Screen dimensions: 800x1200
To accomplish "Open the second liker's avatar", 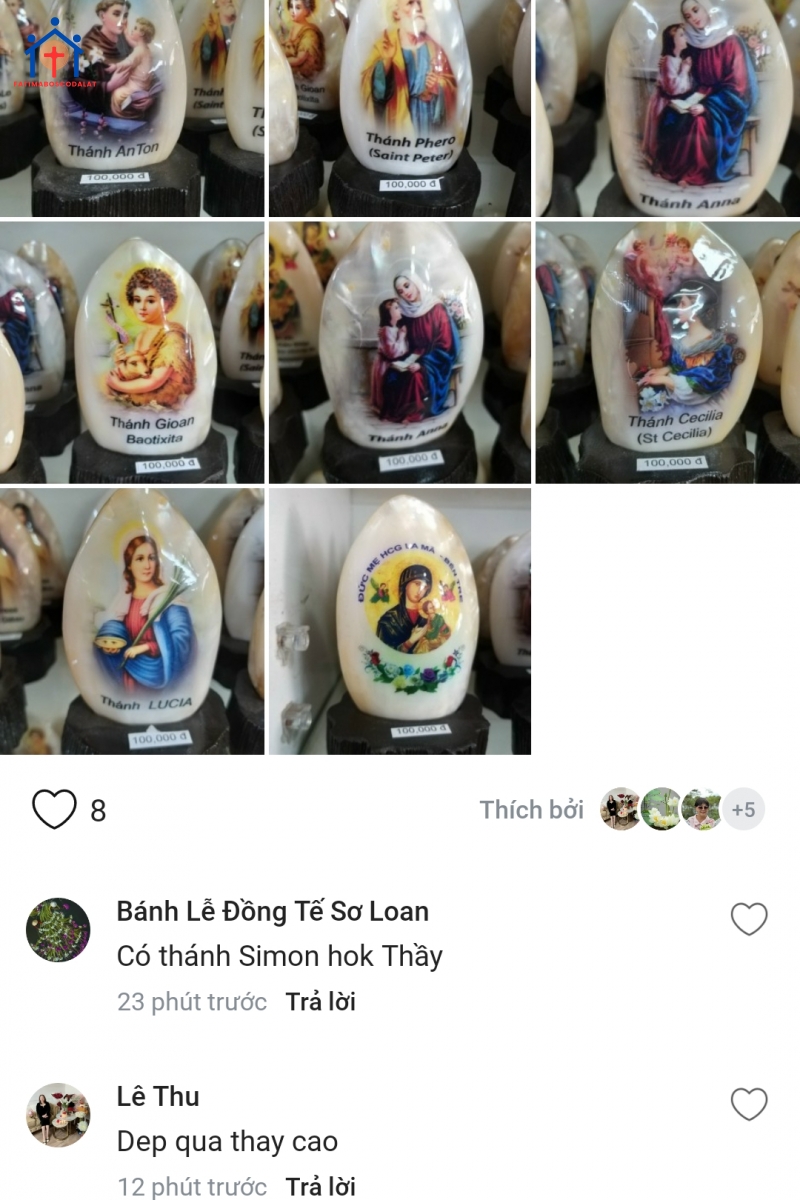I will point(660,808).
